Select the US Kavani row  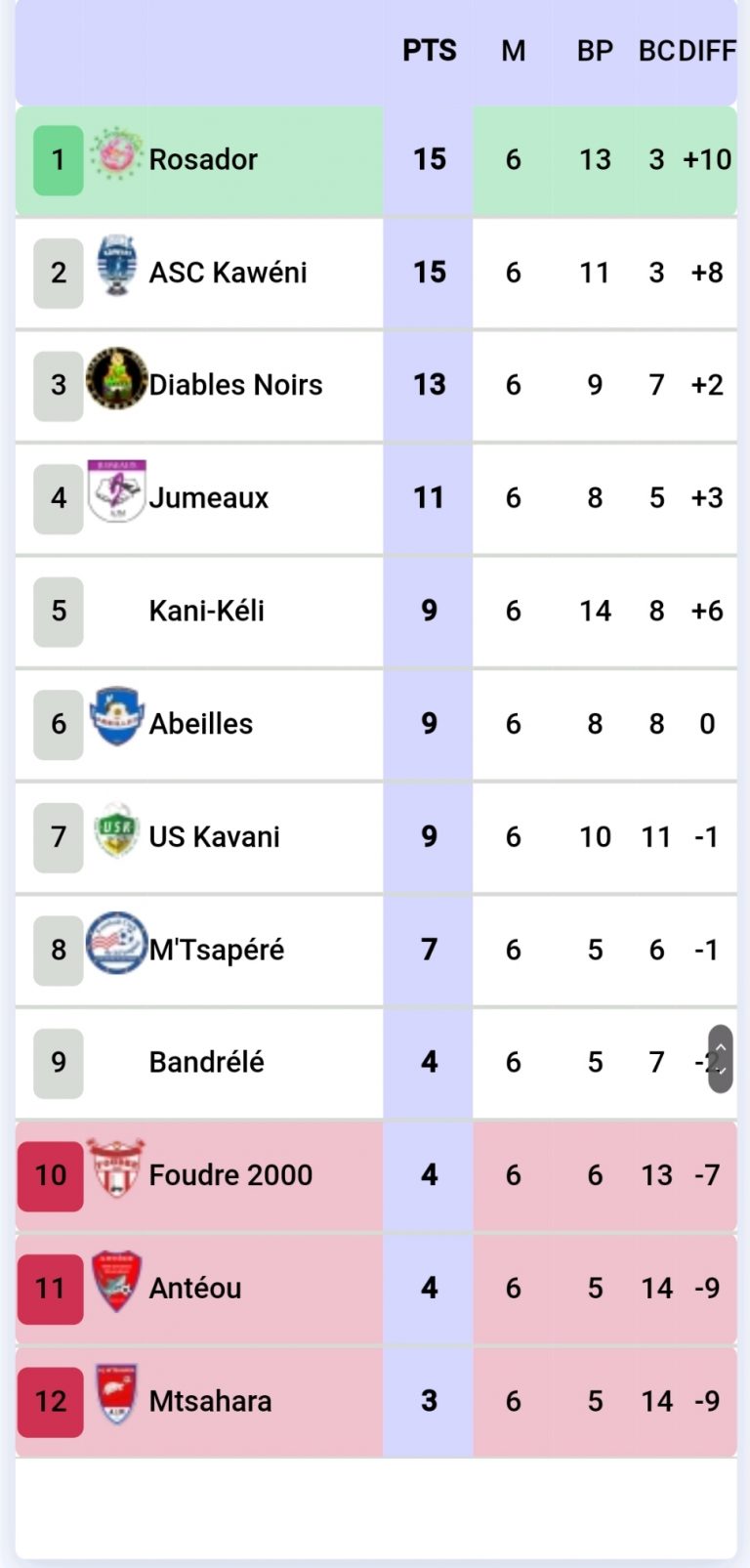(376, 837)
